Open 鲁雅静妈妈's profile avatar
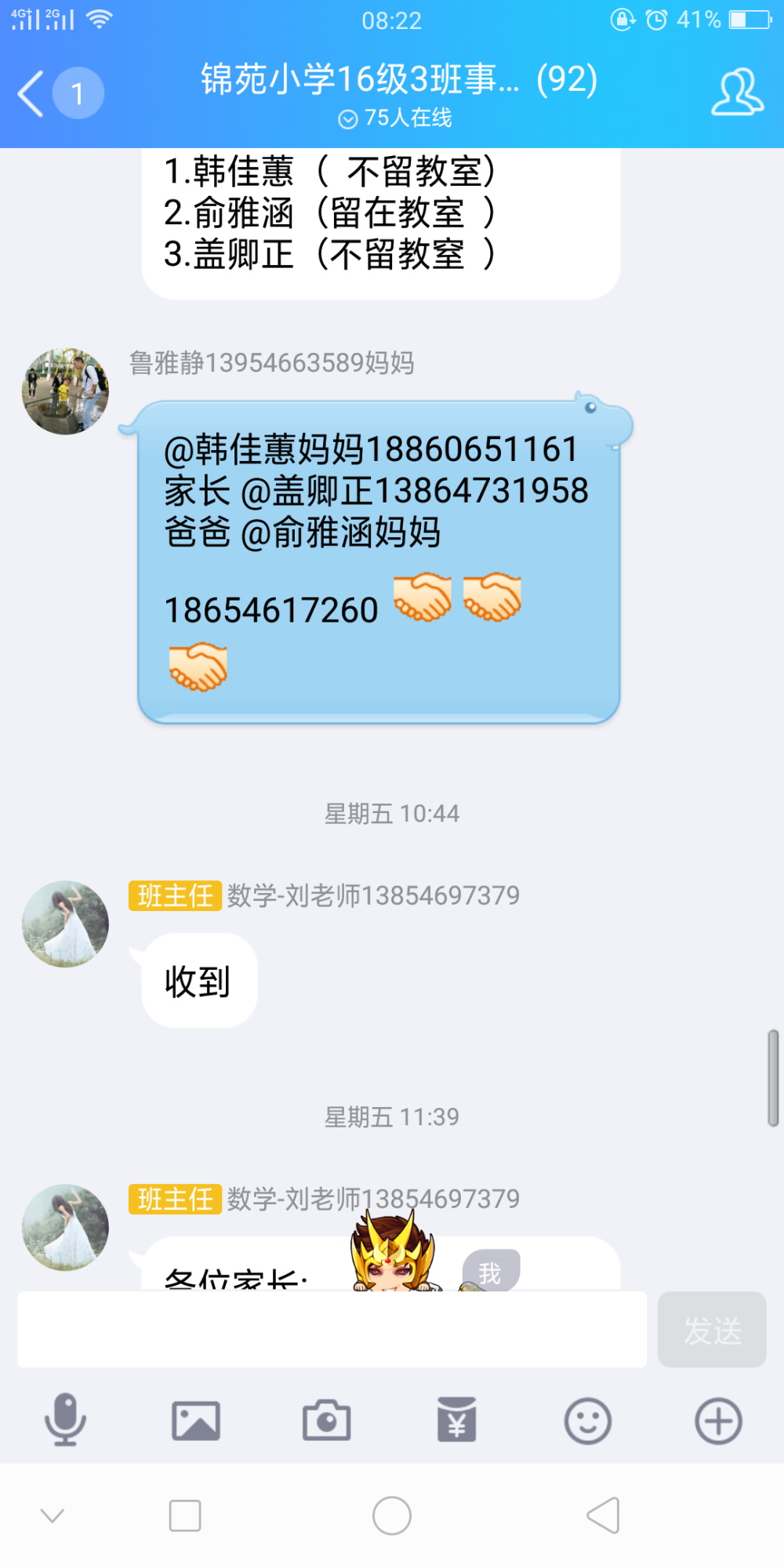Image resolution: width=784 pixels, height=1568 pixels. [65, 391]
